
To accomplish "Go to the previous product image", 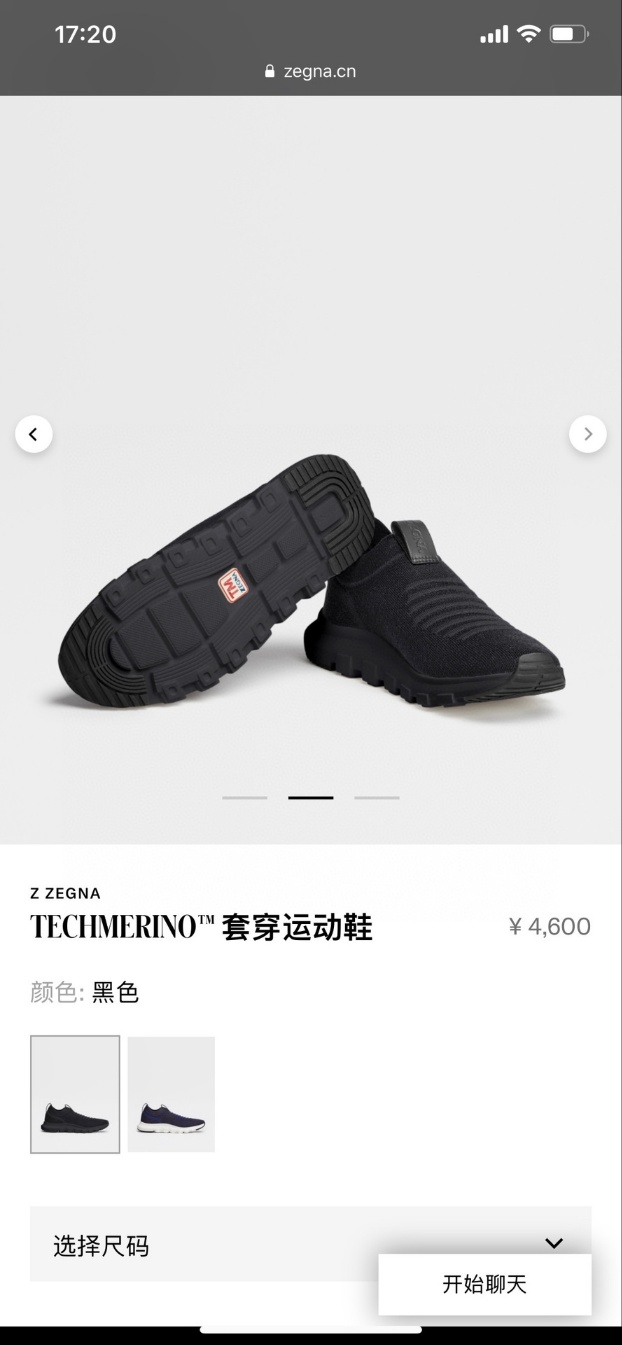I will pos(33,434).
